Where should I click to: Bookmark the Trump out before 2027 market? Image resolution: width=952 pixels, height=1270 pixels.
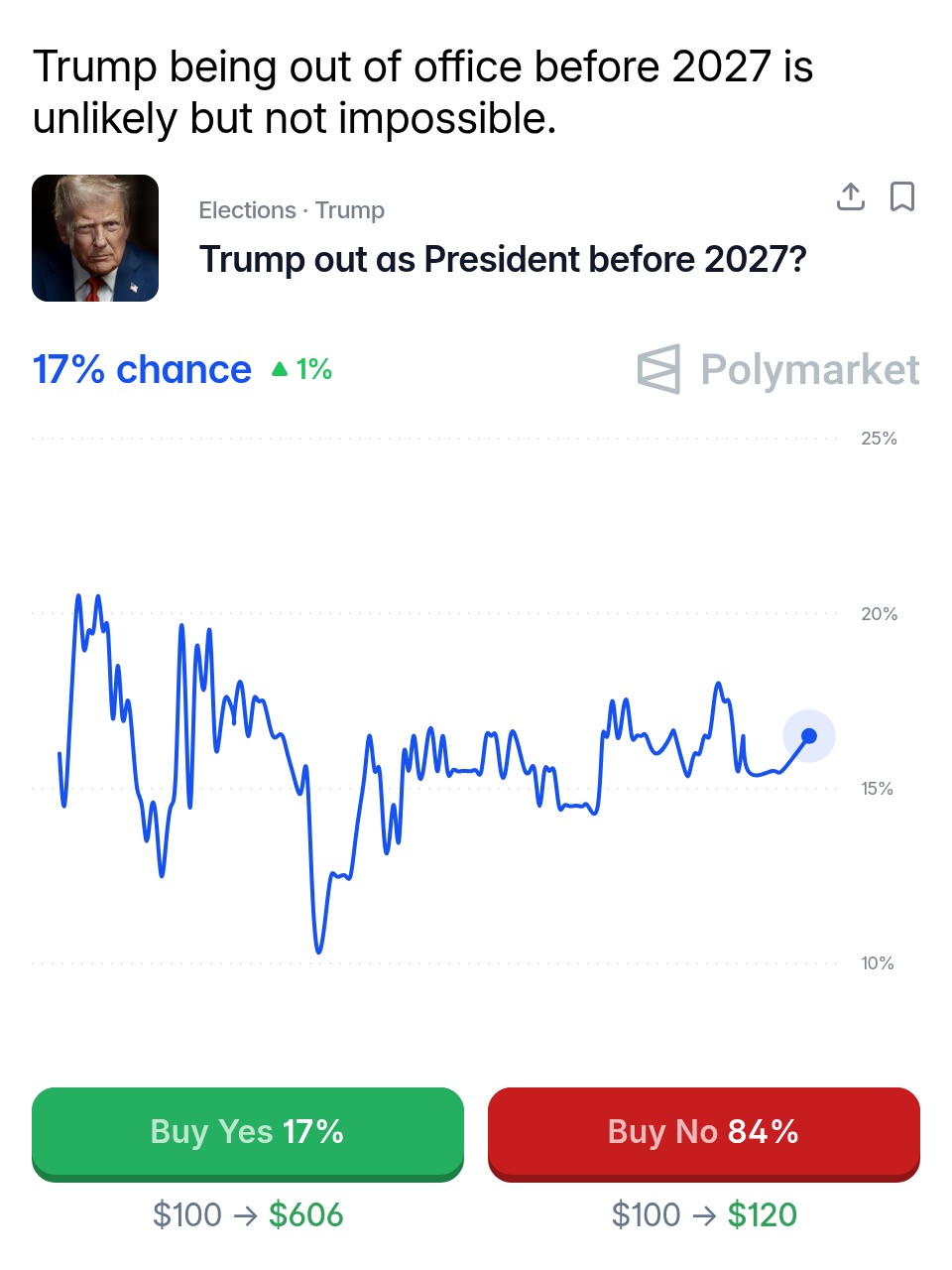click(x=901, y=196)
